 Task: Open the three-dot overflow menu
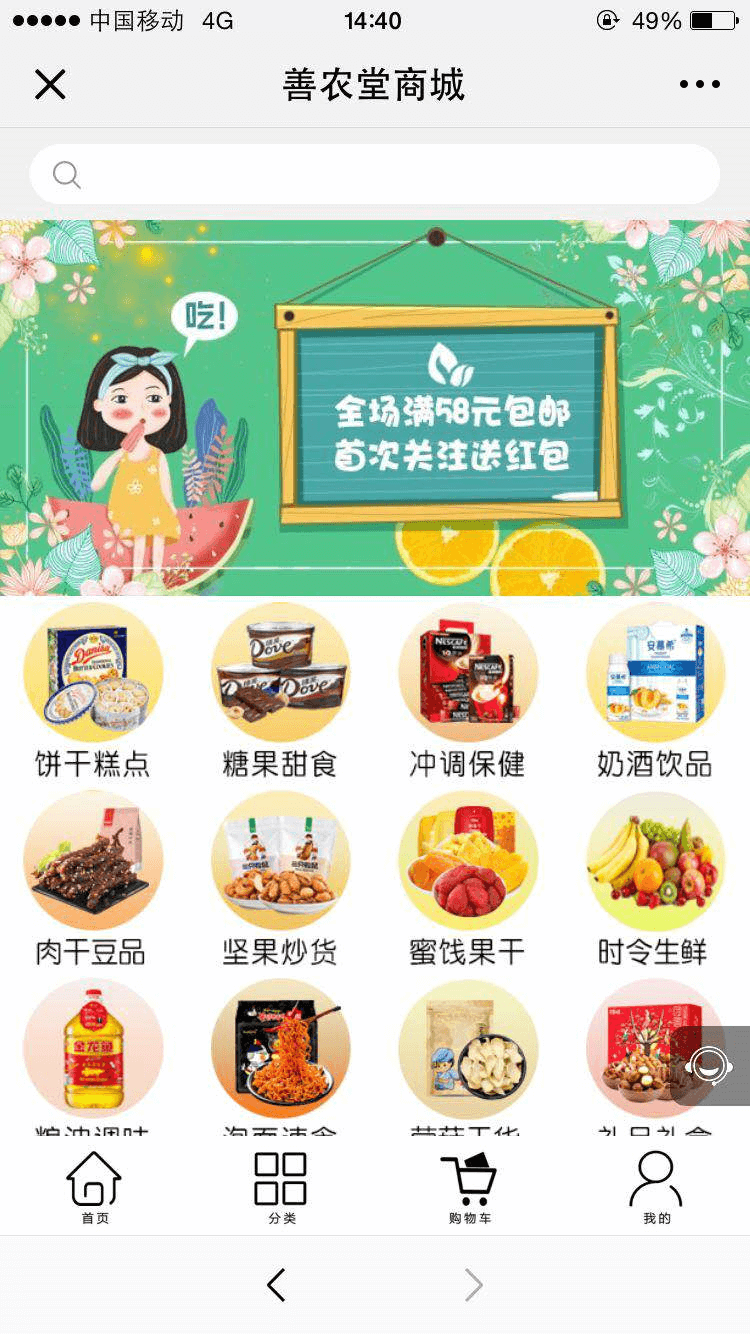point(699,85)
